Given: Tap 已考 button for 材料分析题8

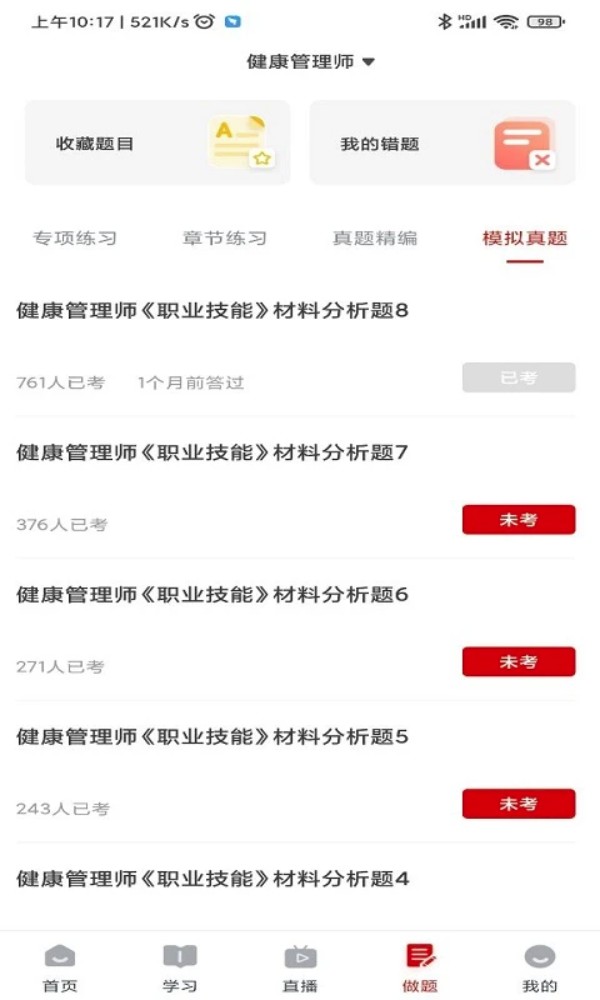Looking at the screenshot, I should pos(518,378).
